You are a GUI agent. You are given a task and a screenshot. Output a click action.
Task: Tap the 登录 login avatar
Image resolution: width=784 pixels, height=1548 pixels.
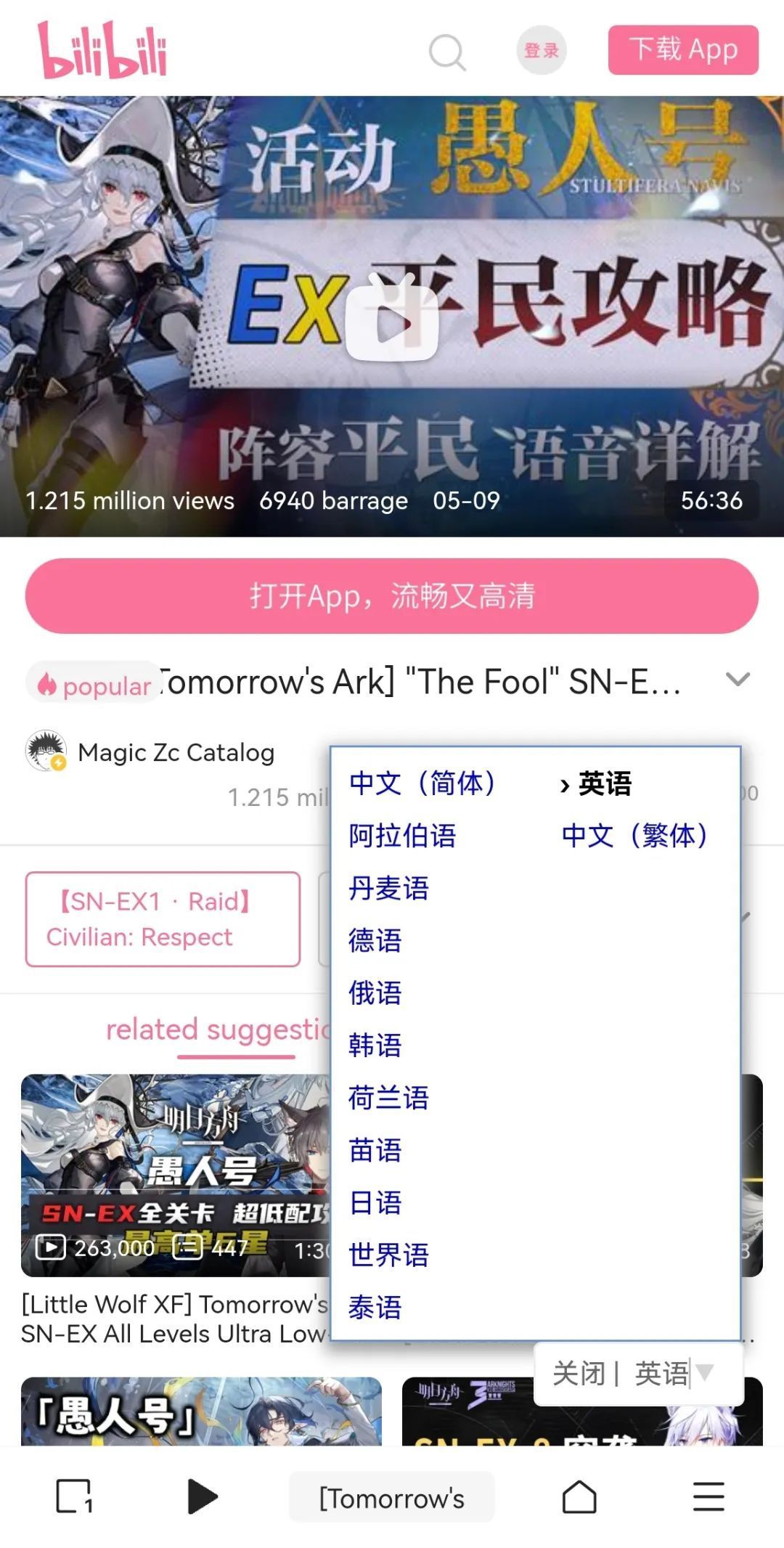[542, 51]
